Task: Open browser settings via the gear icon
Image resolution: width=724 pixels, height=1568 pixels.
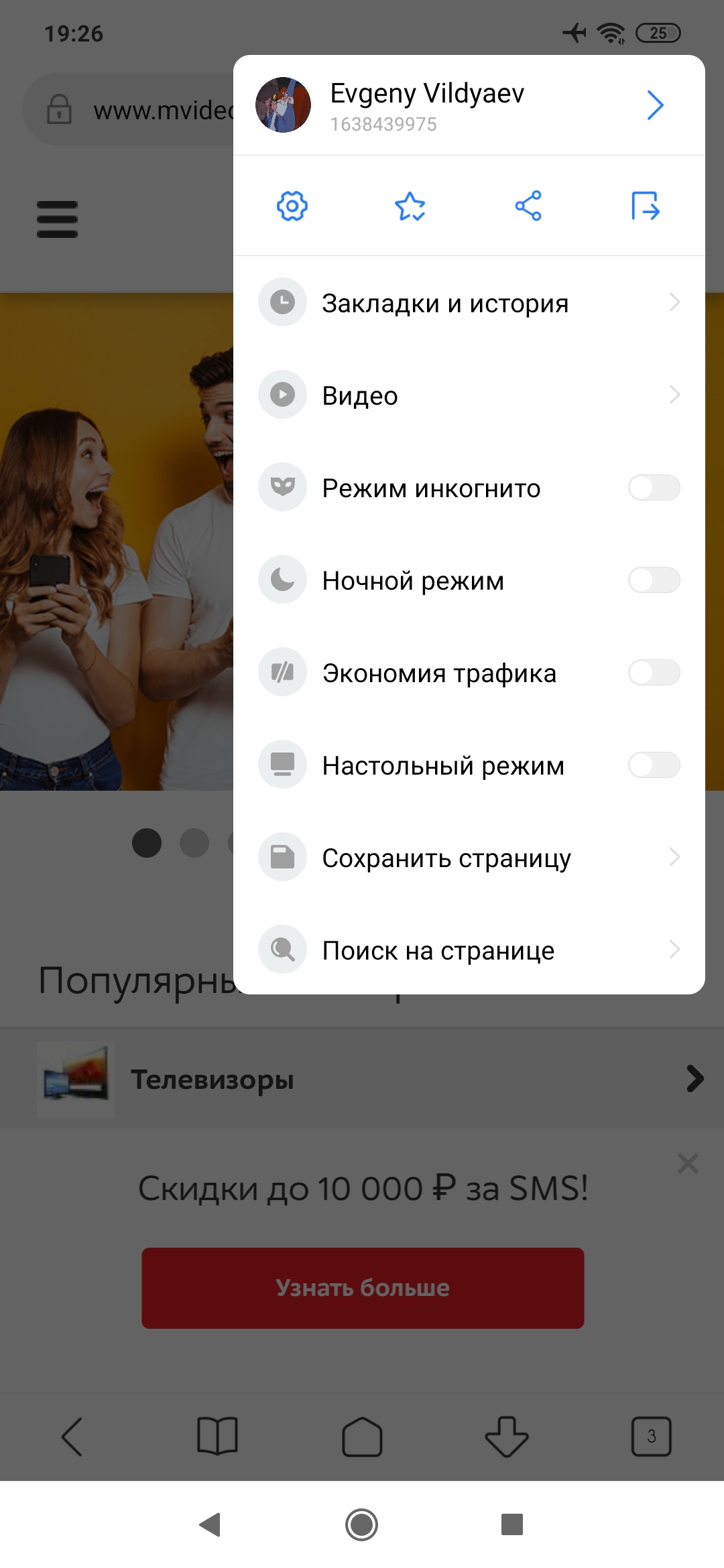Action: (x=292, y=206)
